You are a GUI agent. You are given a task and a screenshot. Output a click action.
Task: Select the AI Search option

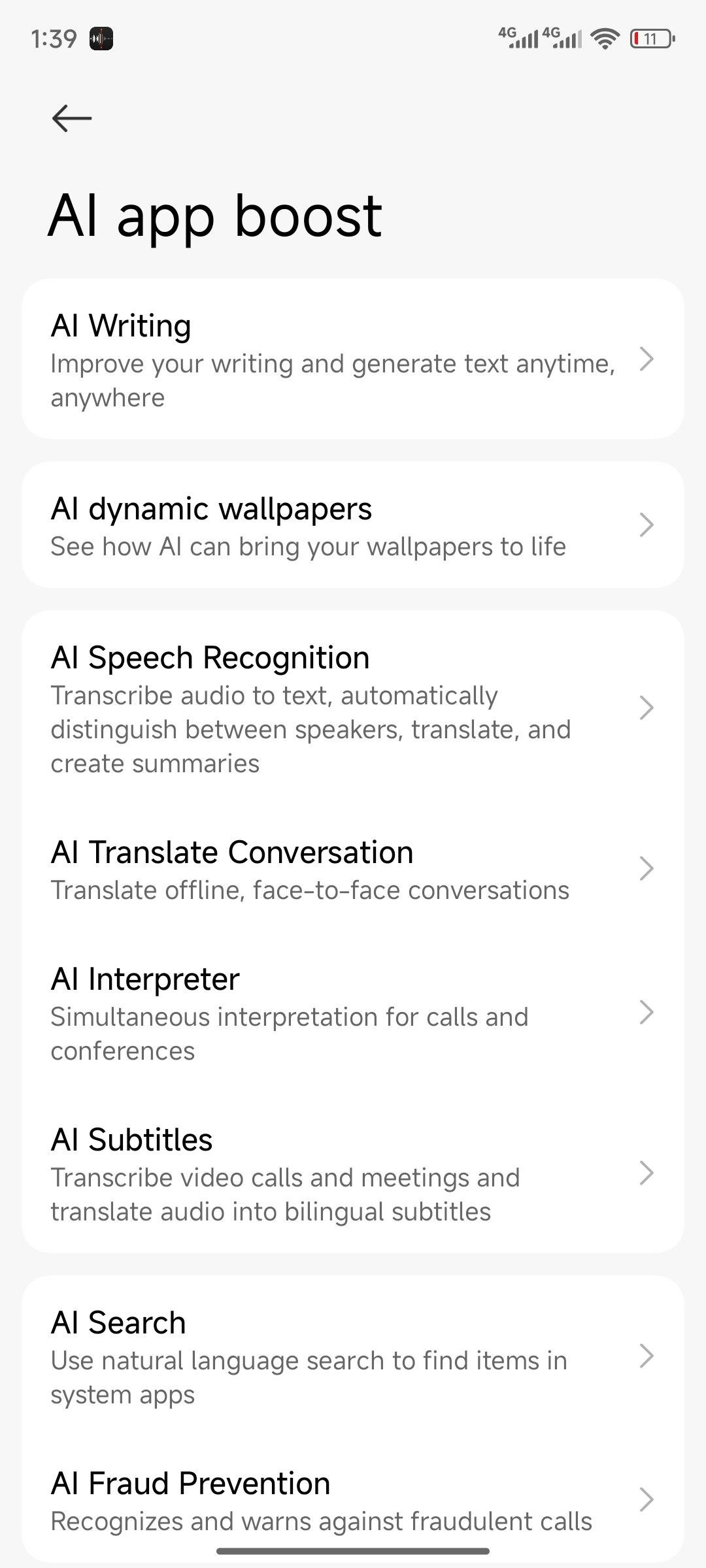pyautogui.click(x=353, y=1356)
